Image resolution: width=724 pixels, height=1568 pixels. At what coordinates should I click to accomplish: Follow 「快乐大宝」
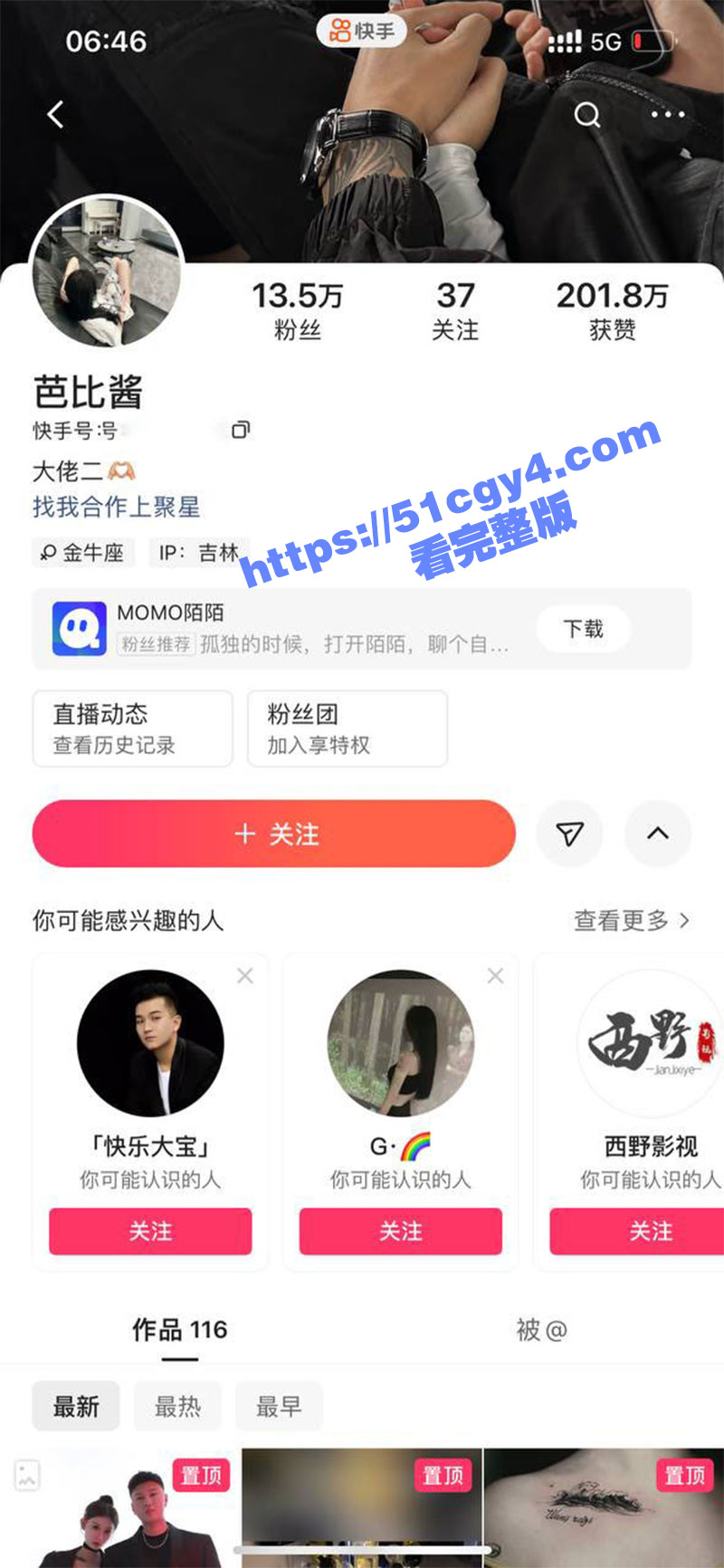coord(150,1231)
